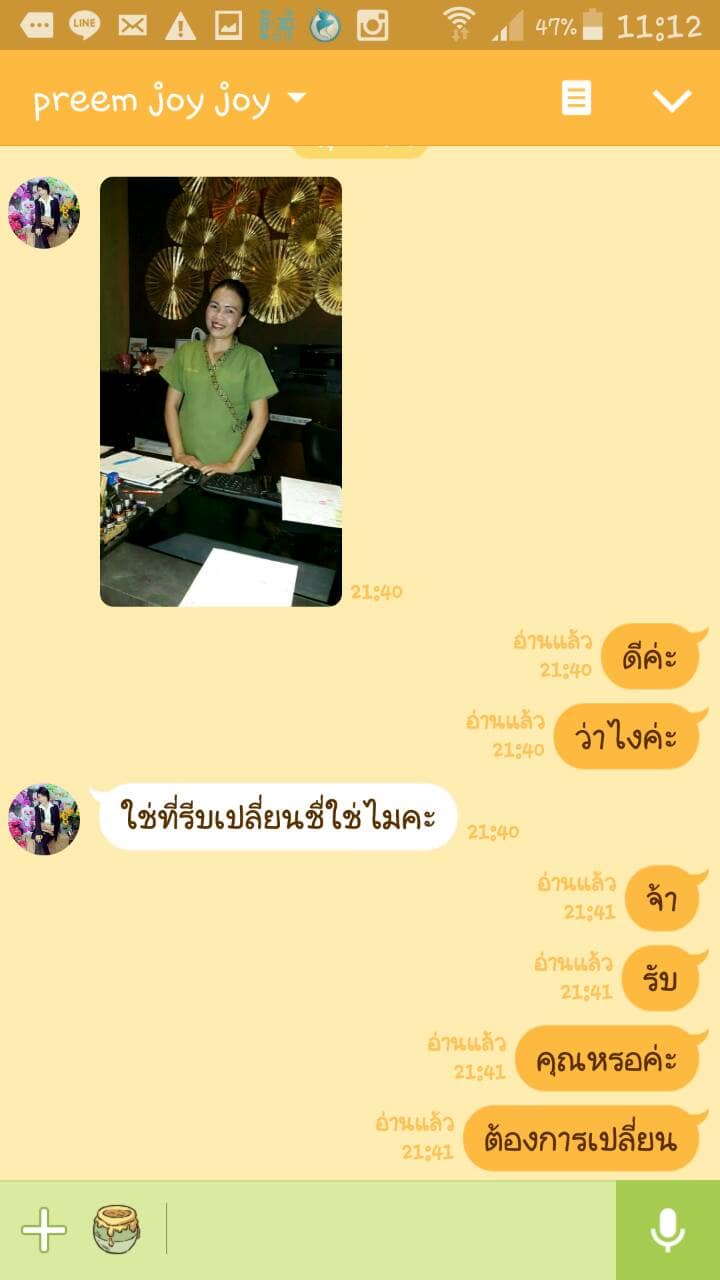
Task: Record a voice message with the microphone
Action: tap(667, 1230)
